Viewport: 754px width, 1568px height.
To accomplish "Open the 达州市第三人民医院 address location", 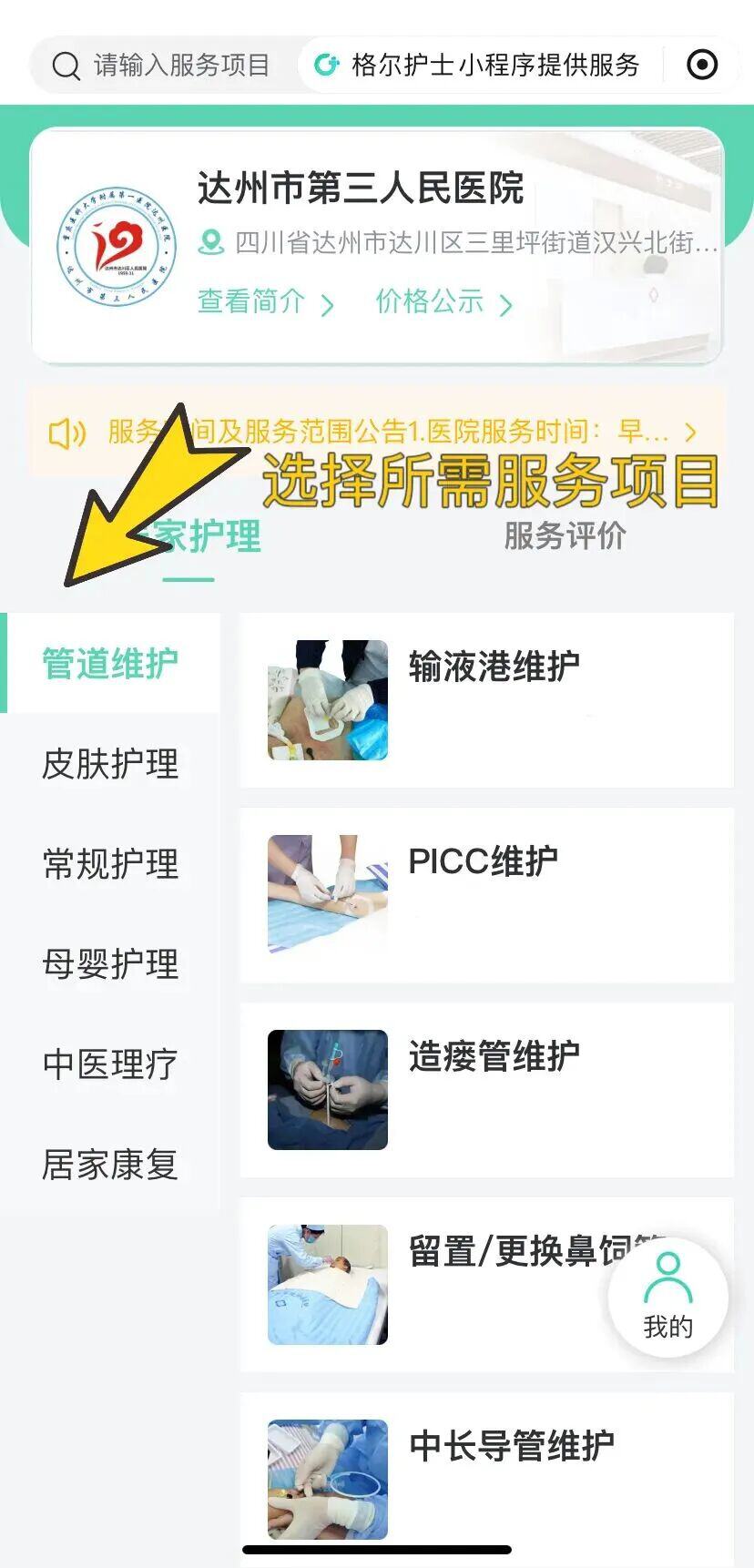I will 460,243.
